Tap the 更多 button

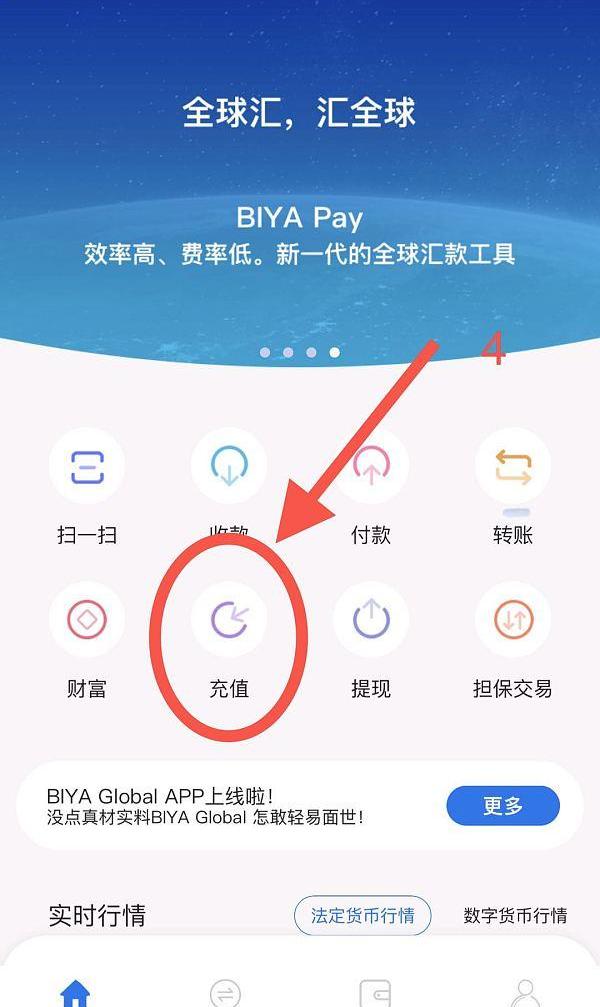coord(502,805)
